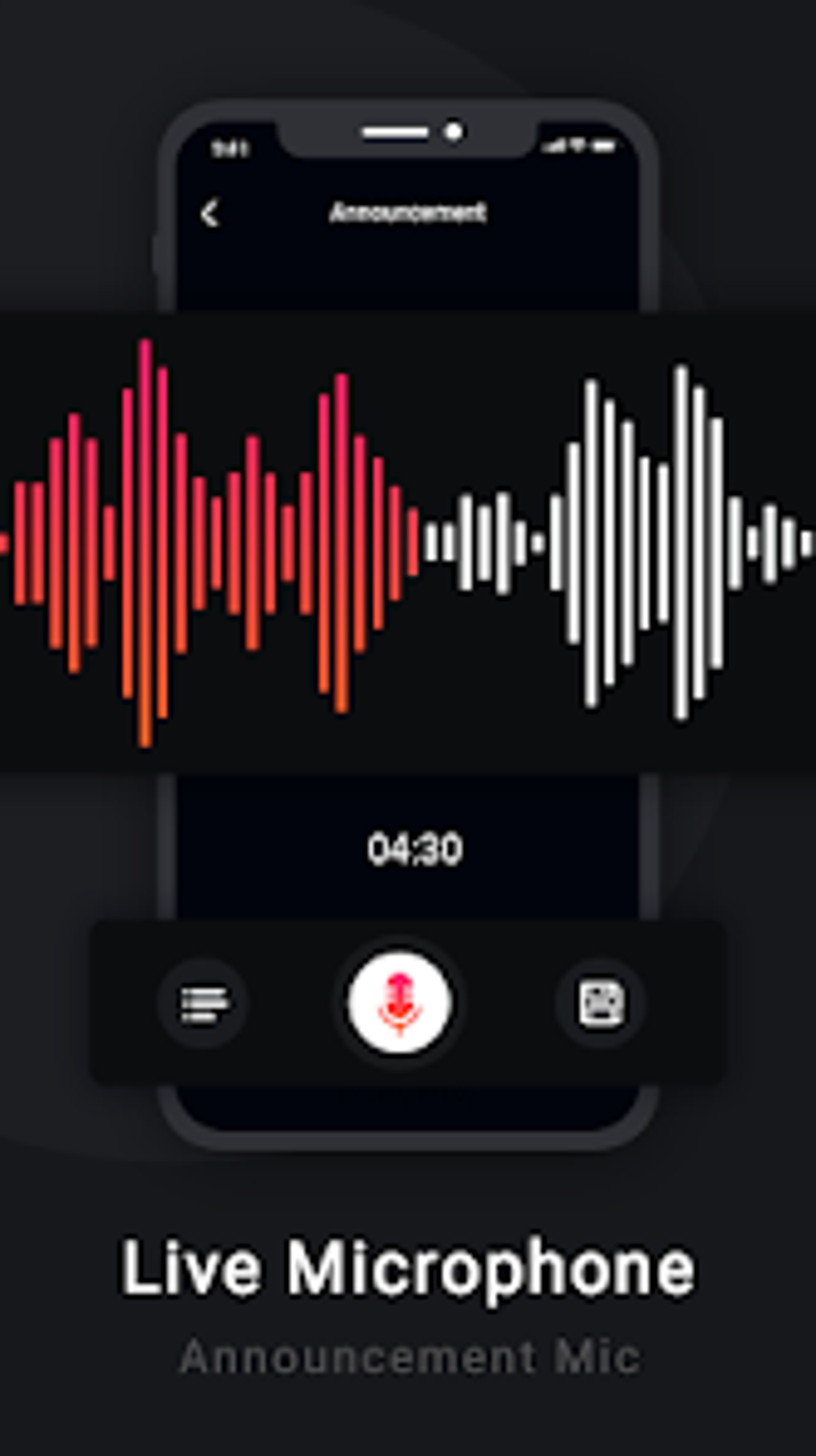Select the save recording icon
Viewport: 816px width, 1456px height.
(601, 1003)
